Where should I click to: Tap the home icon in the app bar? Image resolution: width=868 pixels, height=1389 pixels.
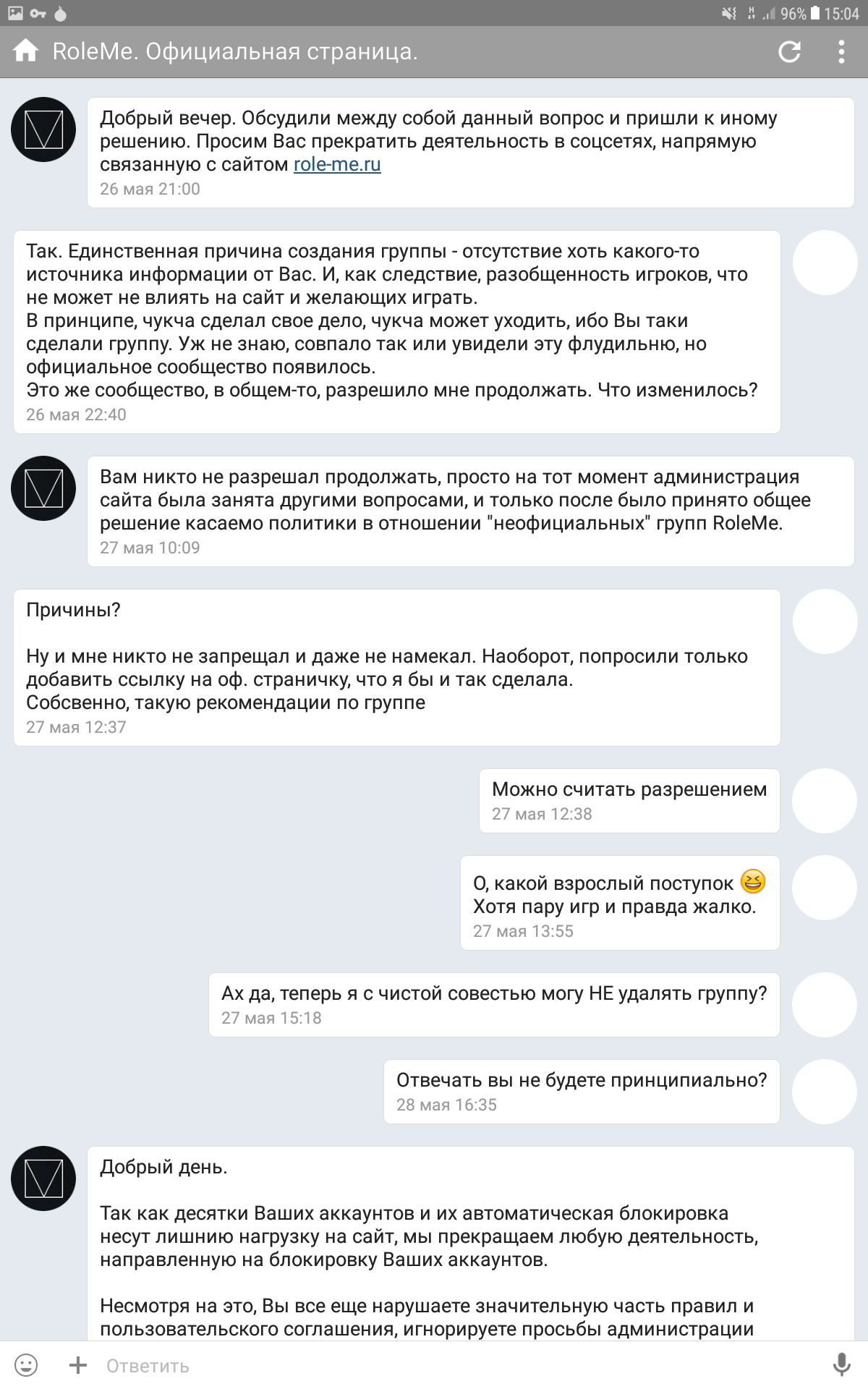click(26, 51)
